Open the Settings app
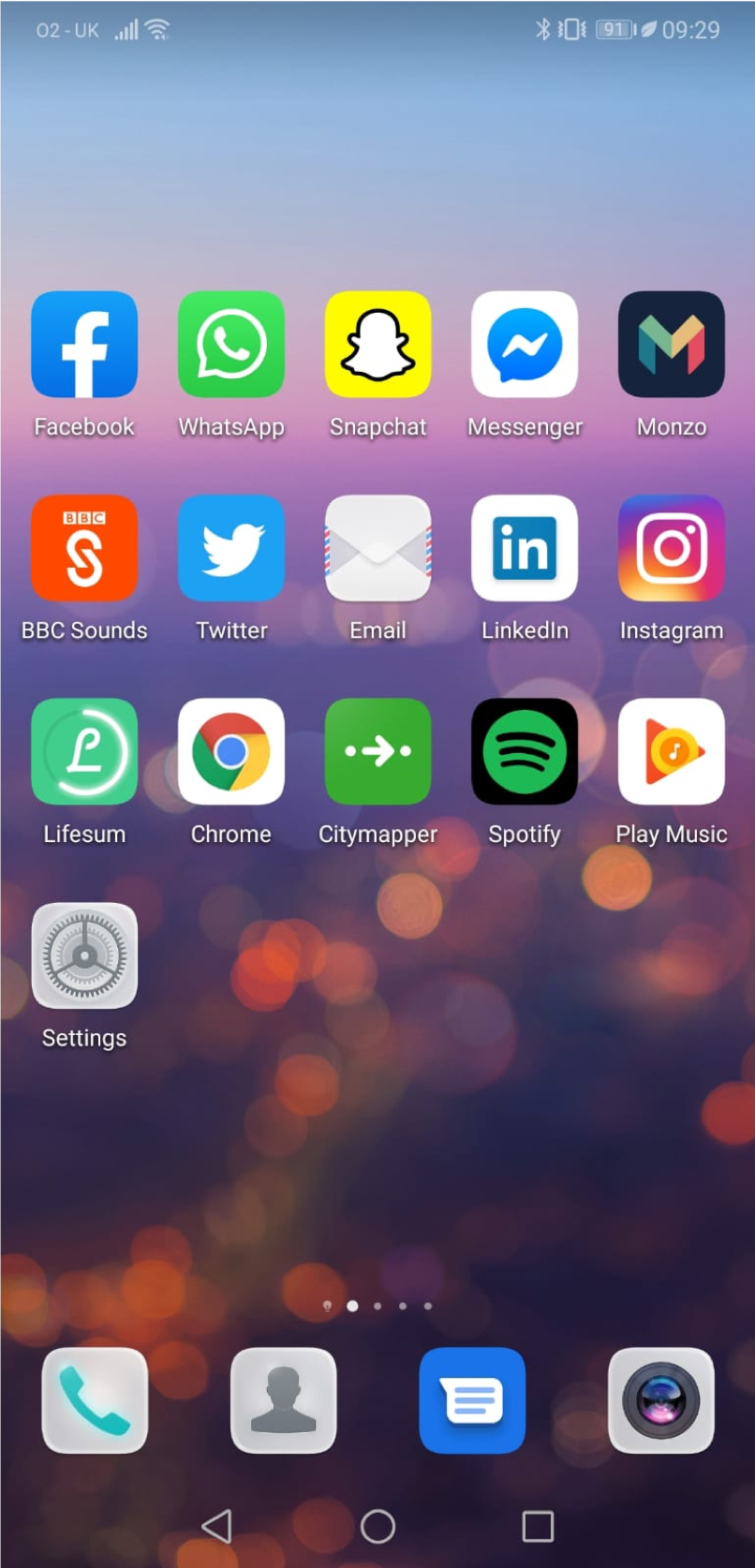This screenshot has height=1568, width=755. [84, 955]
